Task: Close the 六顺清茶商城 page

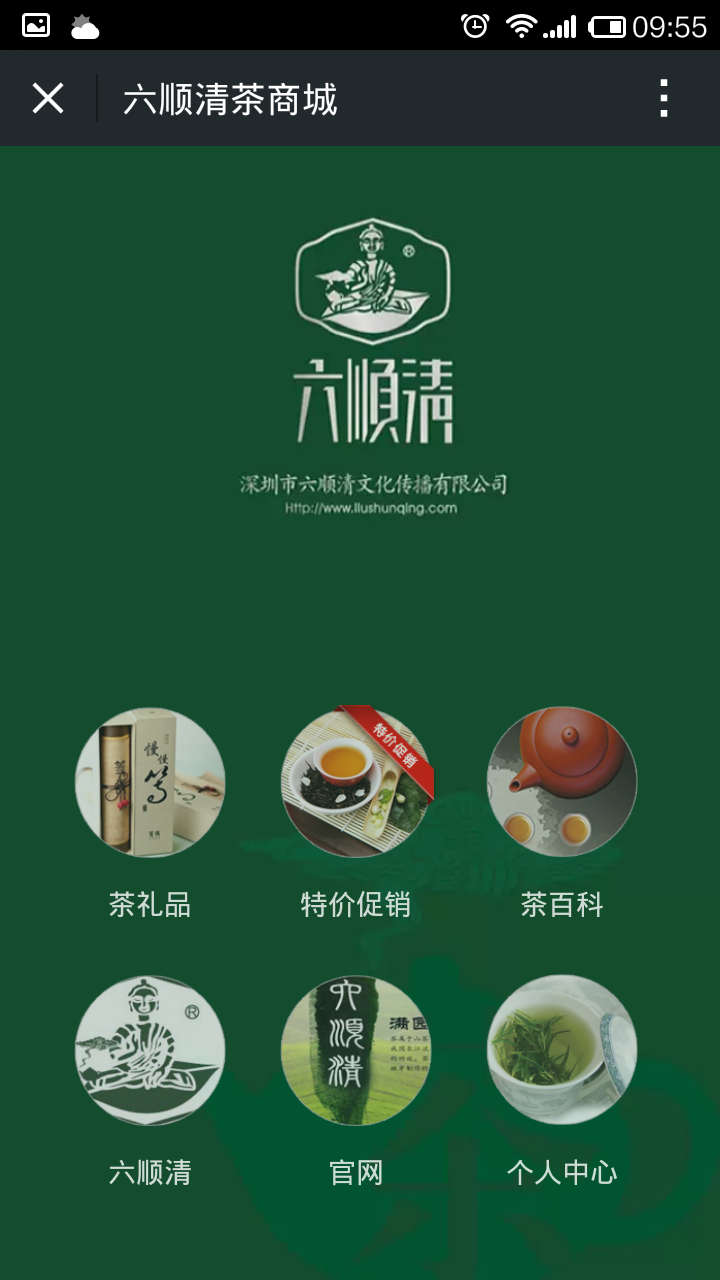Action: [47, 98]
